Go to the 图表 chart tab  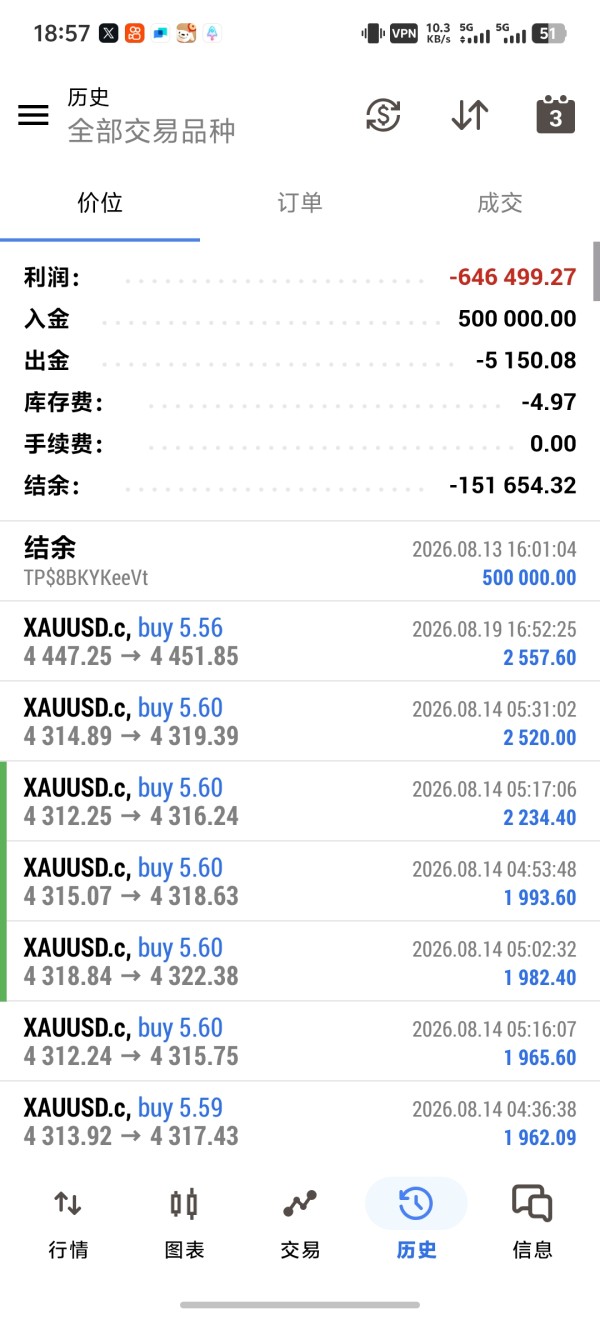click(x=184, y=1221)
